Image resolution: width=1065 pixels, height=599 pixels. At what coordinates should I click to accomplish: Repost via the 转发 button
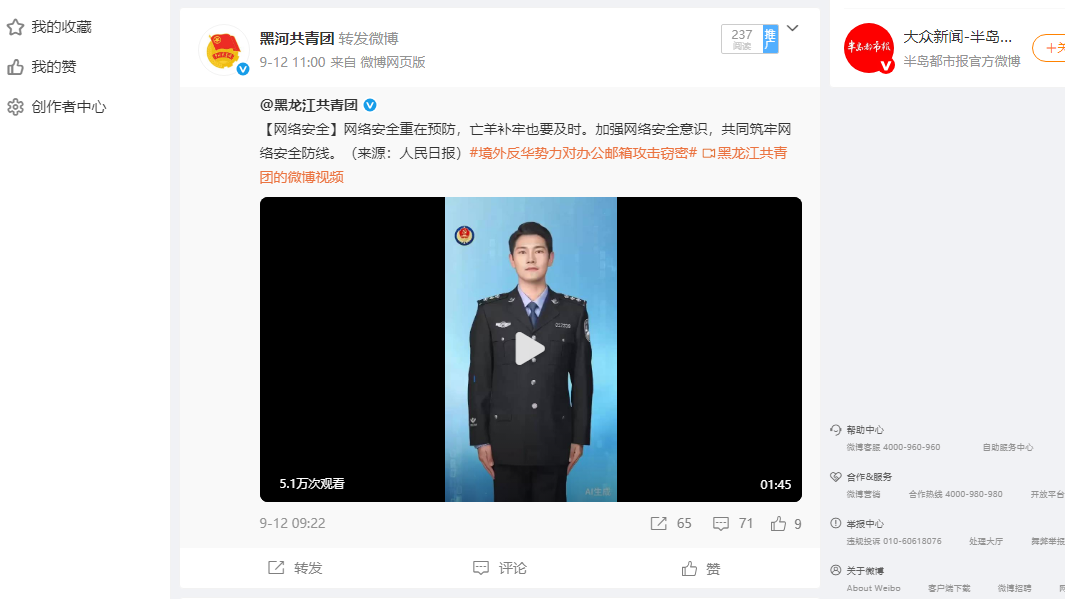coord(296,568)
